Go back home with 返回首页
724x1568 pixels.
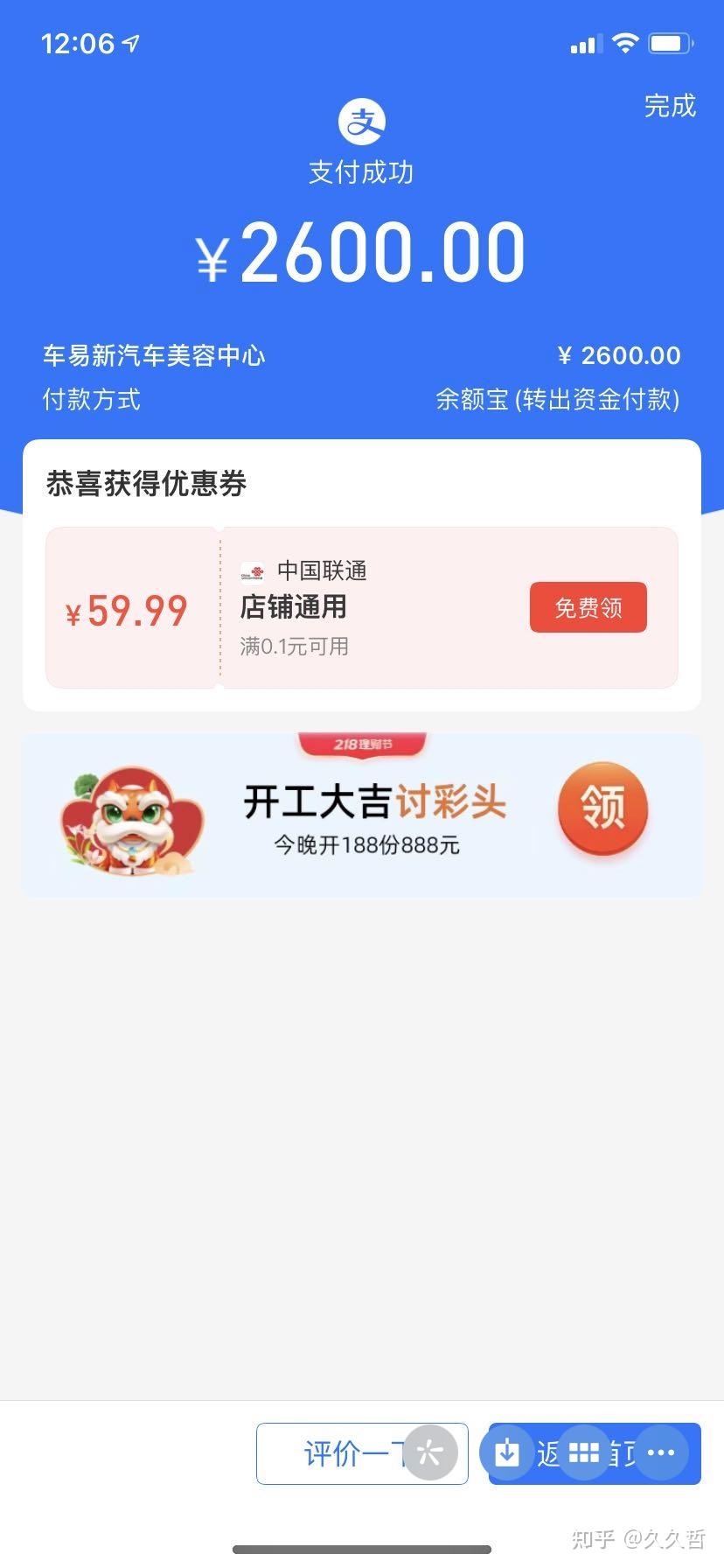coord(546,1453)
